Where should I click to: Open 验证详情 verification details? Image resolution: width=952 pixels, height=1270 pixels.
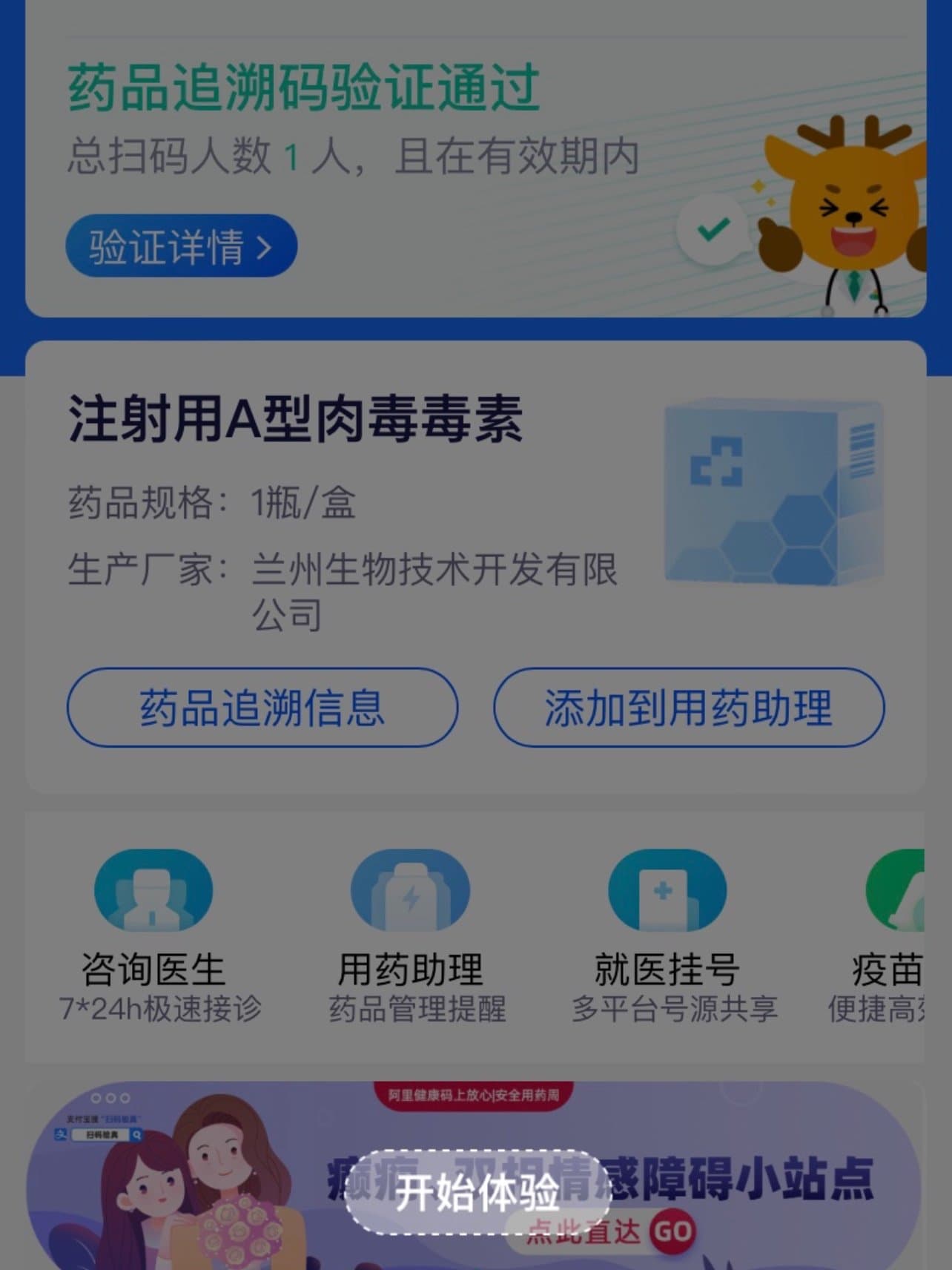[x=181, y=246]
